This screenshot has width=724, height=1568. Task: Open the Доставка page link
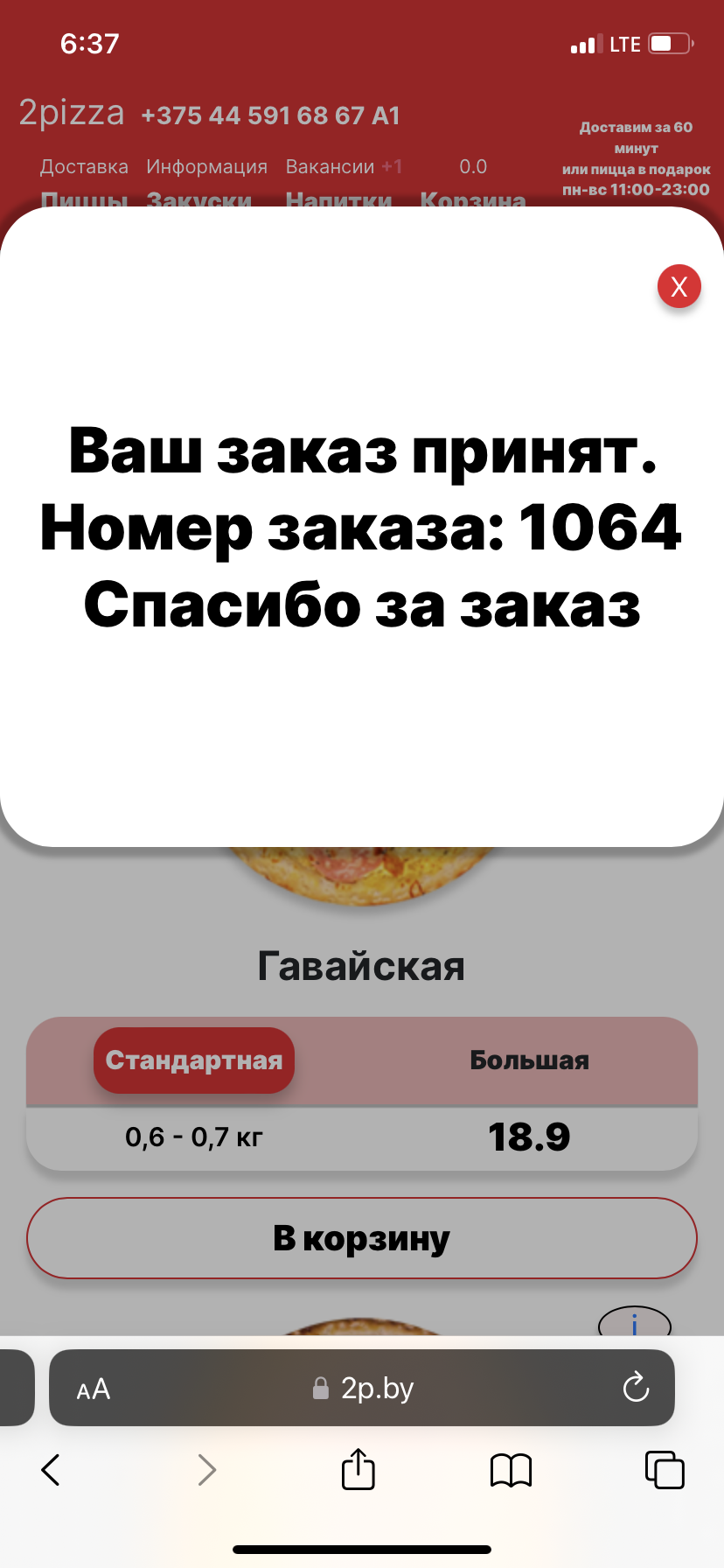click(x=84, y=166)
